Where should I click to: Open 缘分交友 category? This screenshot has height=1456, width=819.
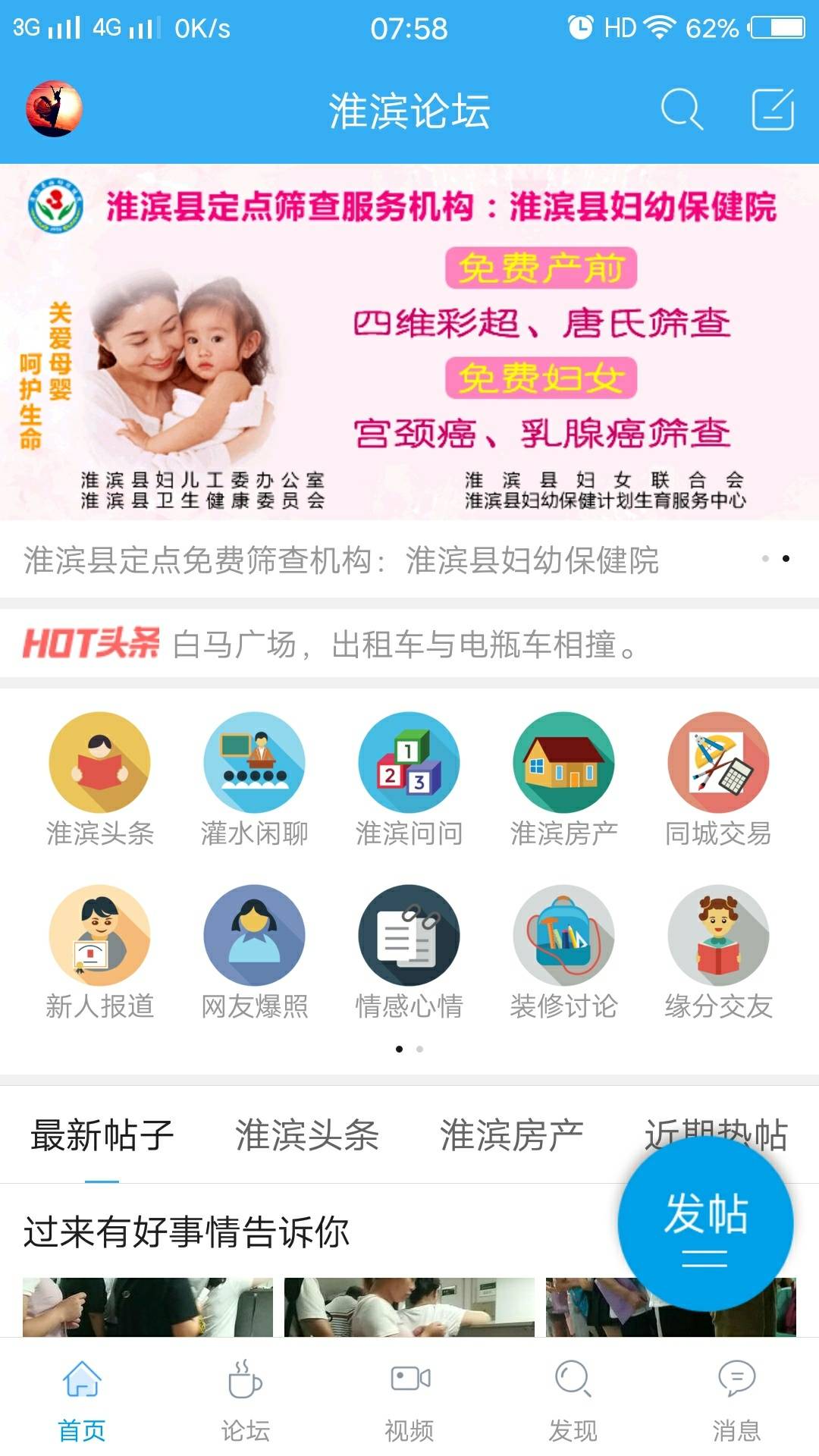pyautogui.click(x=718, y=936)
